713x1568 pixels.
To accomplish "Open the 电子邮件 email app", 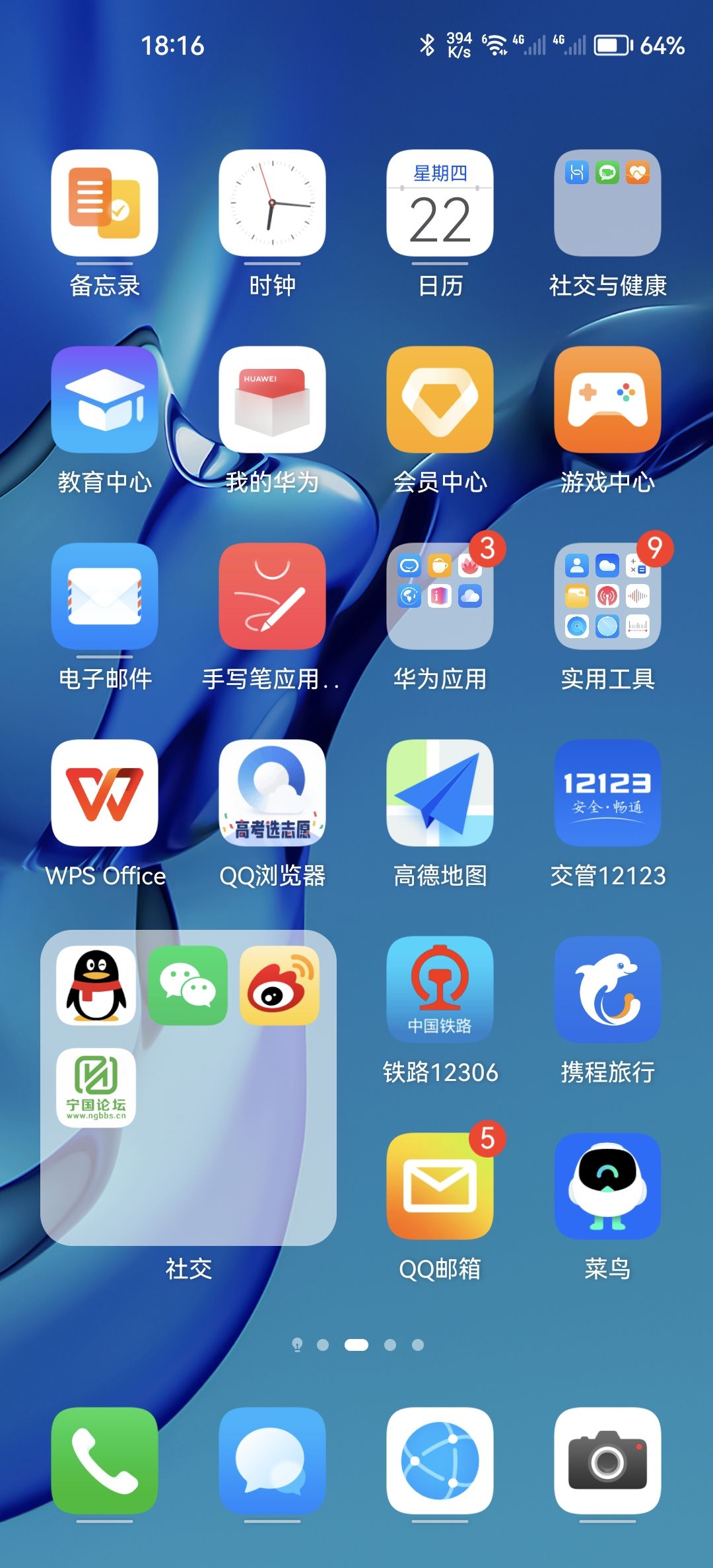I will [x=104, y=597].
